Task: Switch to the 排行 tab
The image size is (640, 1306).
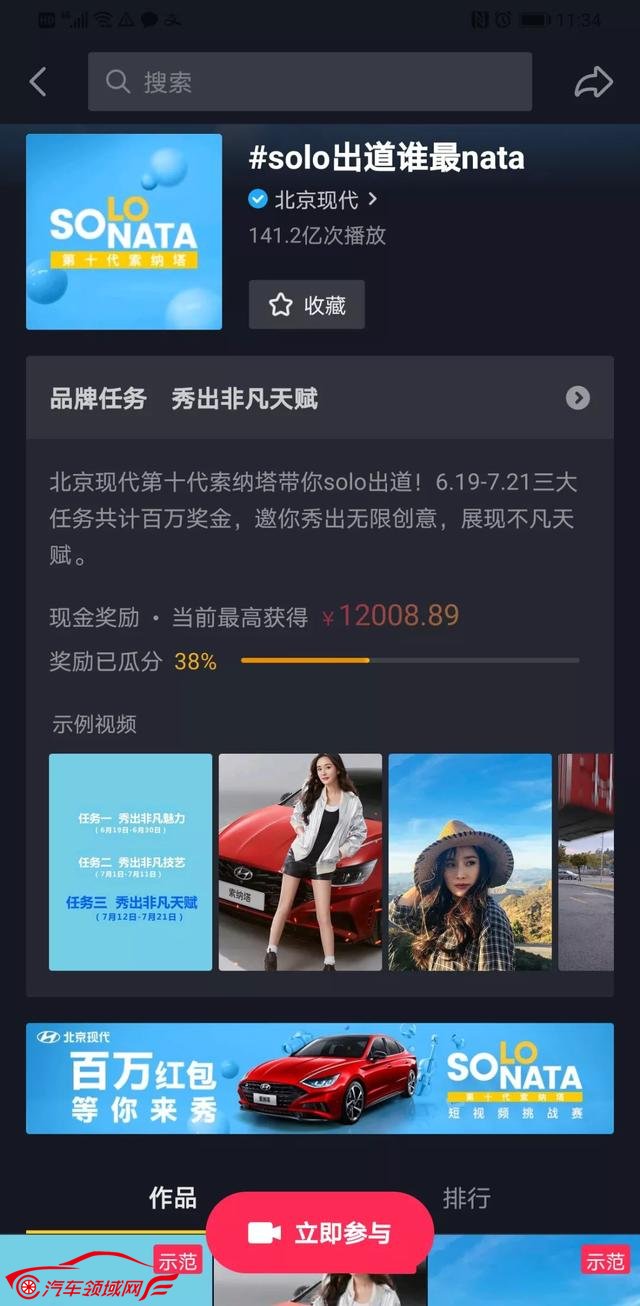Action: [466, 1197]
